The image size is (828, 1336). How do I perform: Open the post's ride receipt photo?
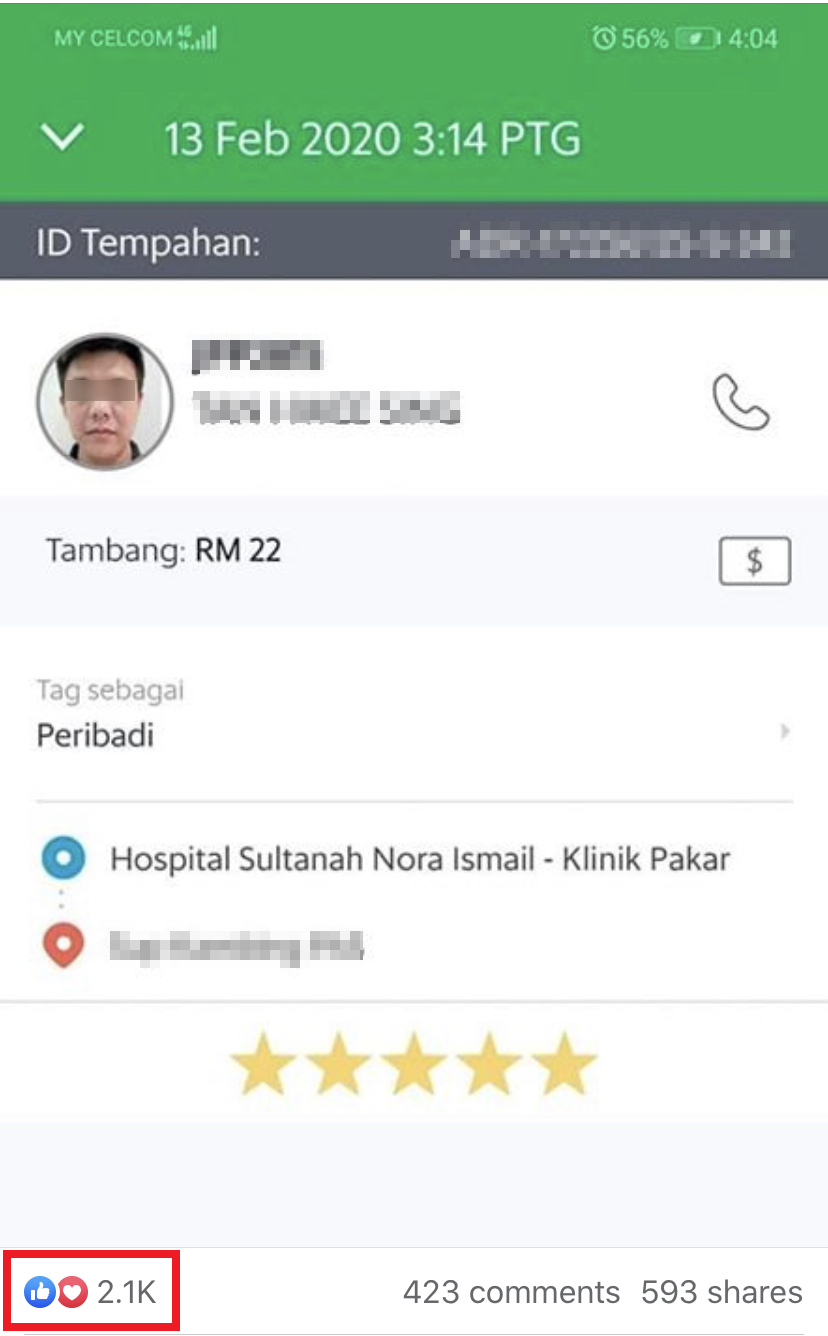[x=414, y=620]
